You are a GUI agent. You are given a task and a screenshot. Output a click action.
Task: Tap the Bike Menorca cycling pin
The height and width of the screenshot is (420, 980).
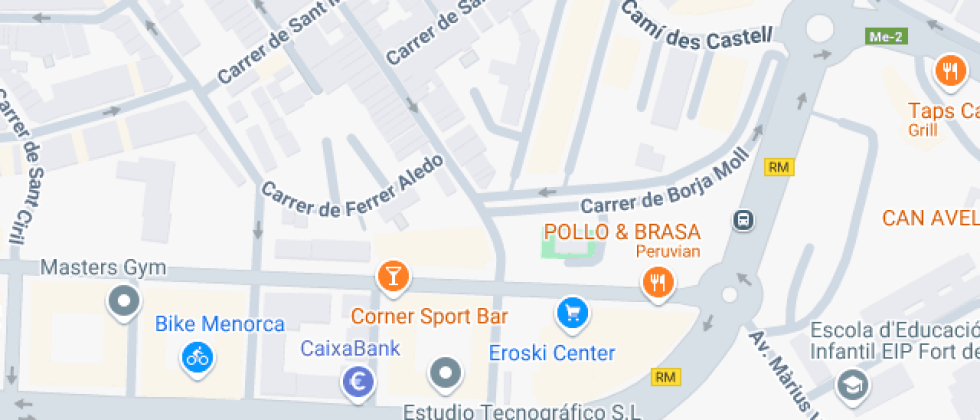(198, 355)
